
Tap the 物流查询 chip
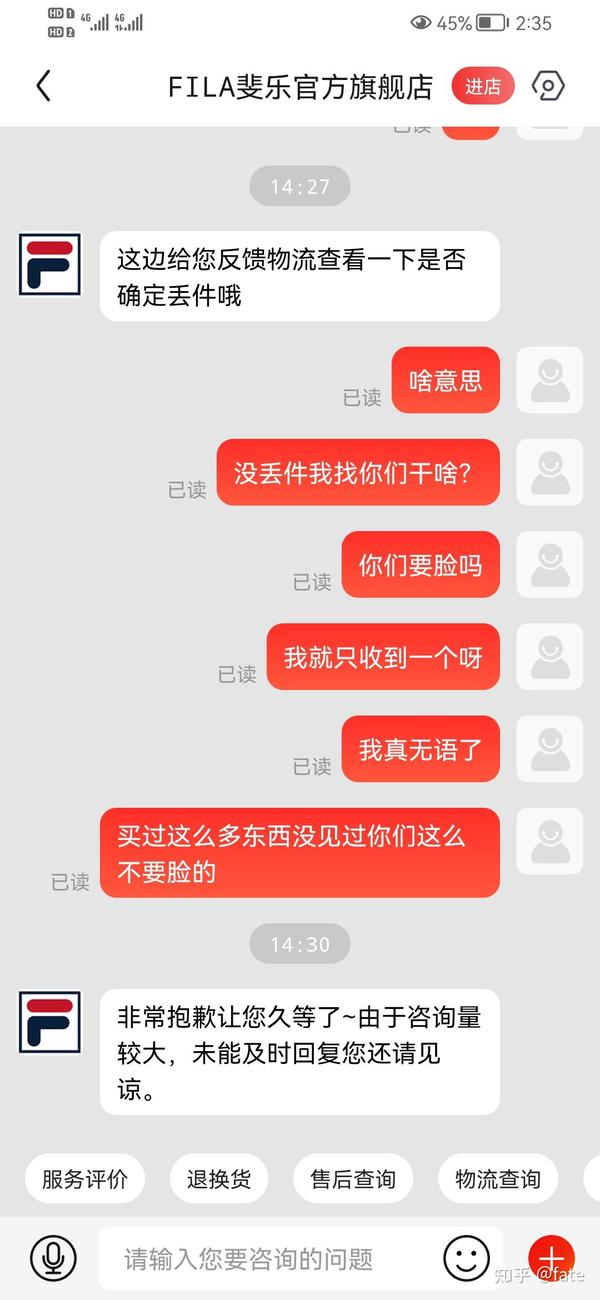pyautogui.click(x=498, y=1179)
